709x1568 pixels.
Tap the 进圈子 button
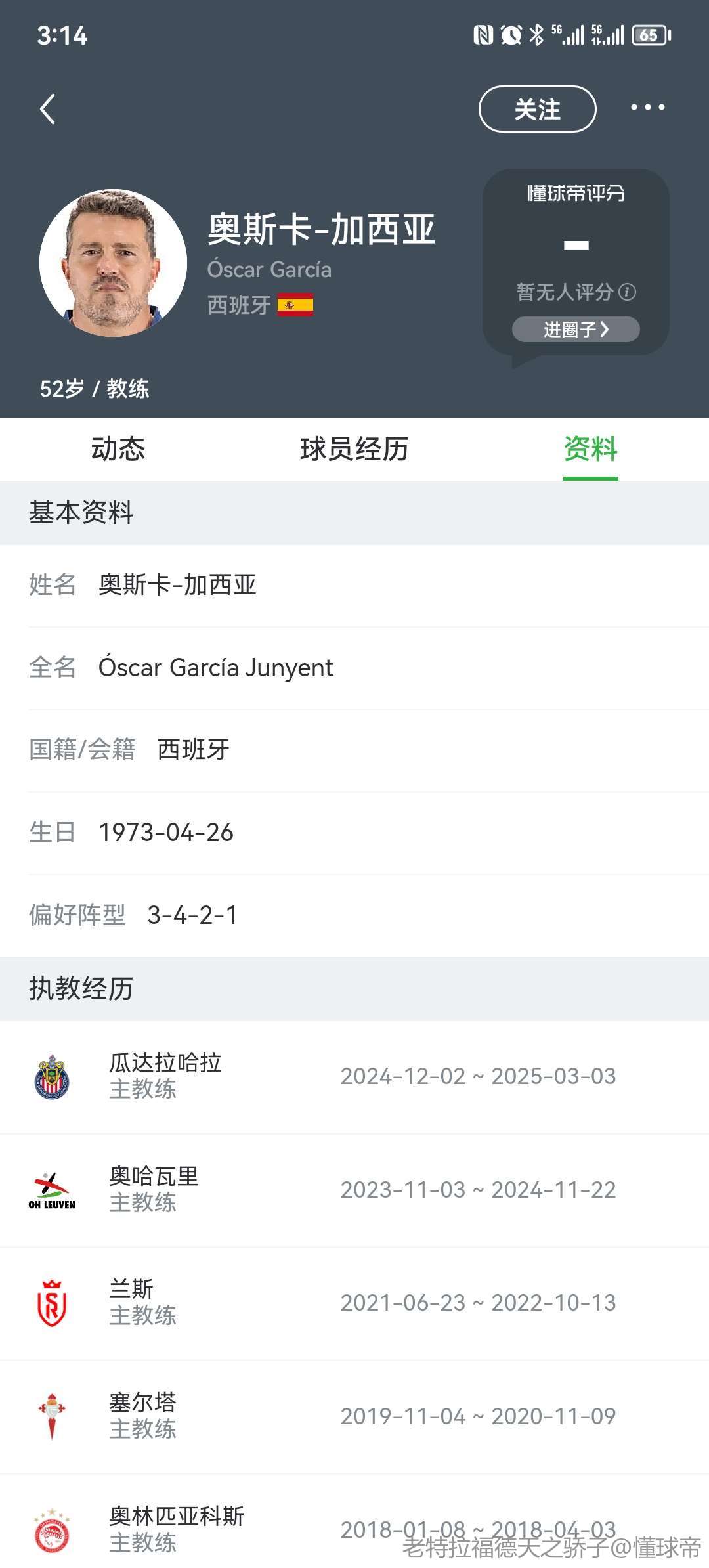[x=576, y=329]
